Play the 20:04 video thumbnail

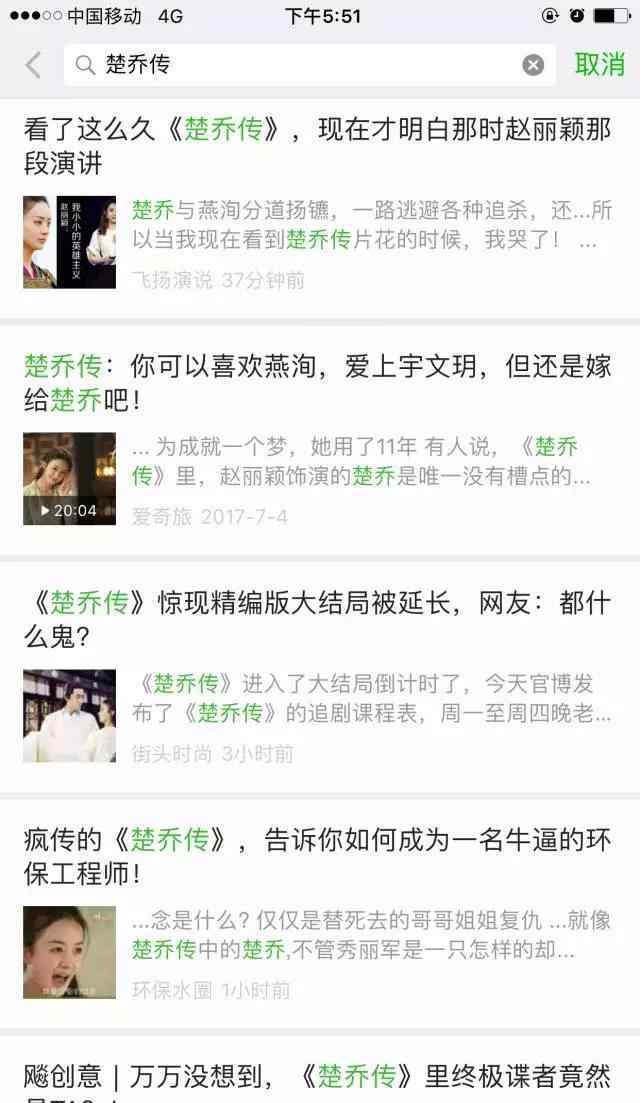[69, 478]
